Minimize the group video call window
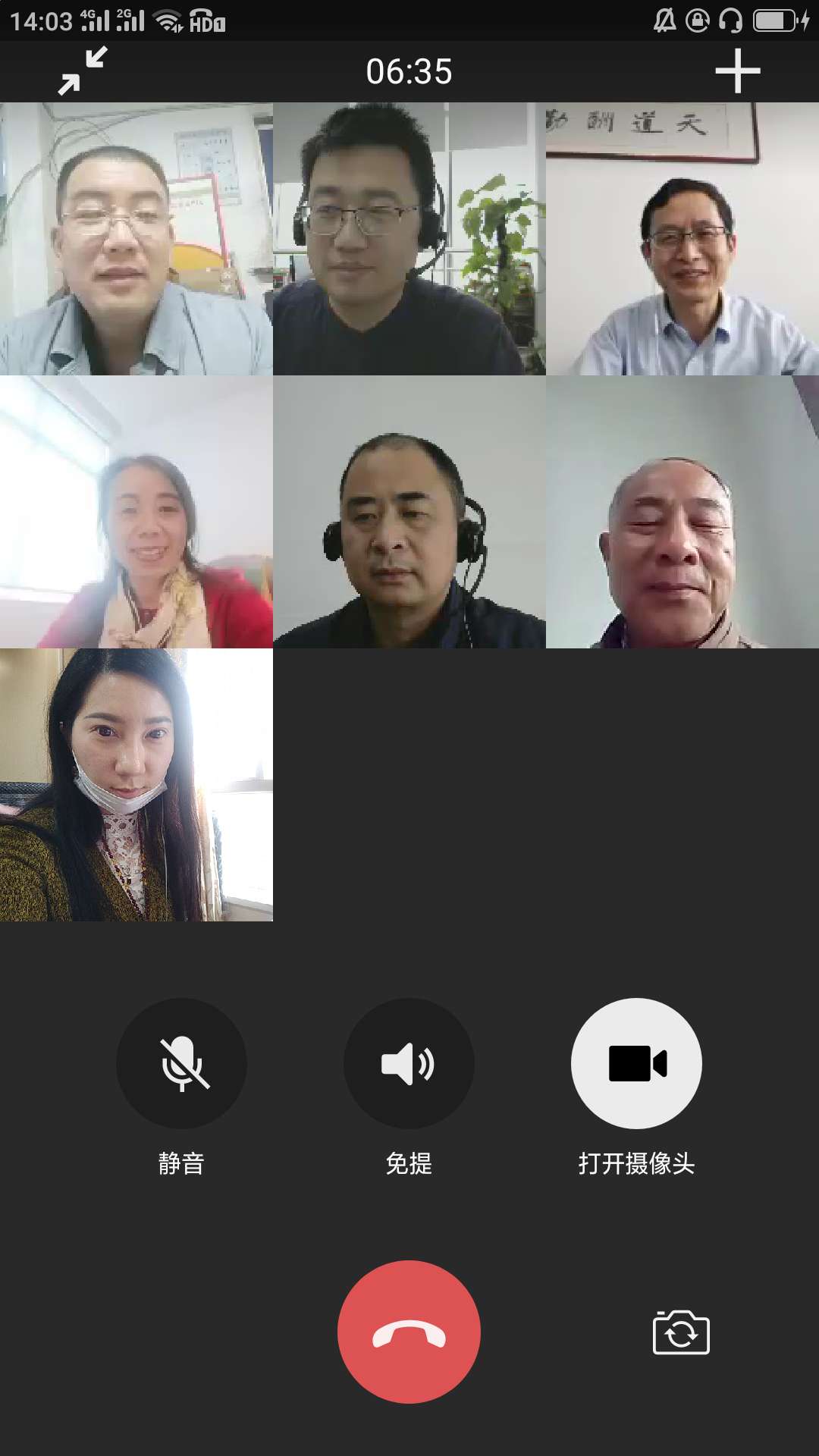The height and width of the screenshot is (1456, 819). (x=83, y=71)
